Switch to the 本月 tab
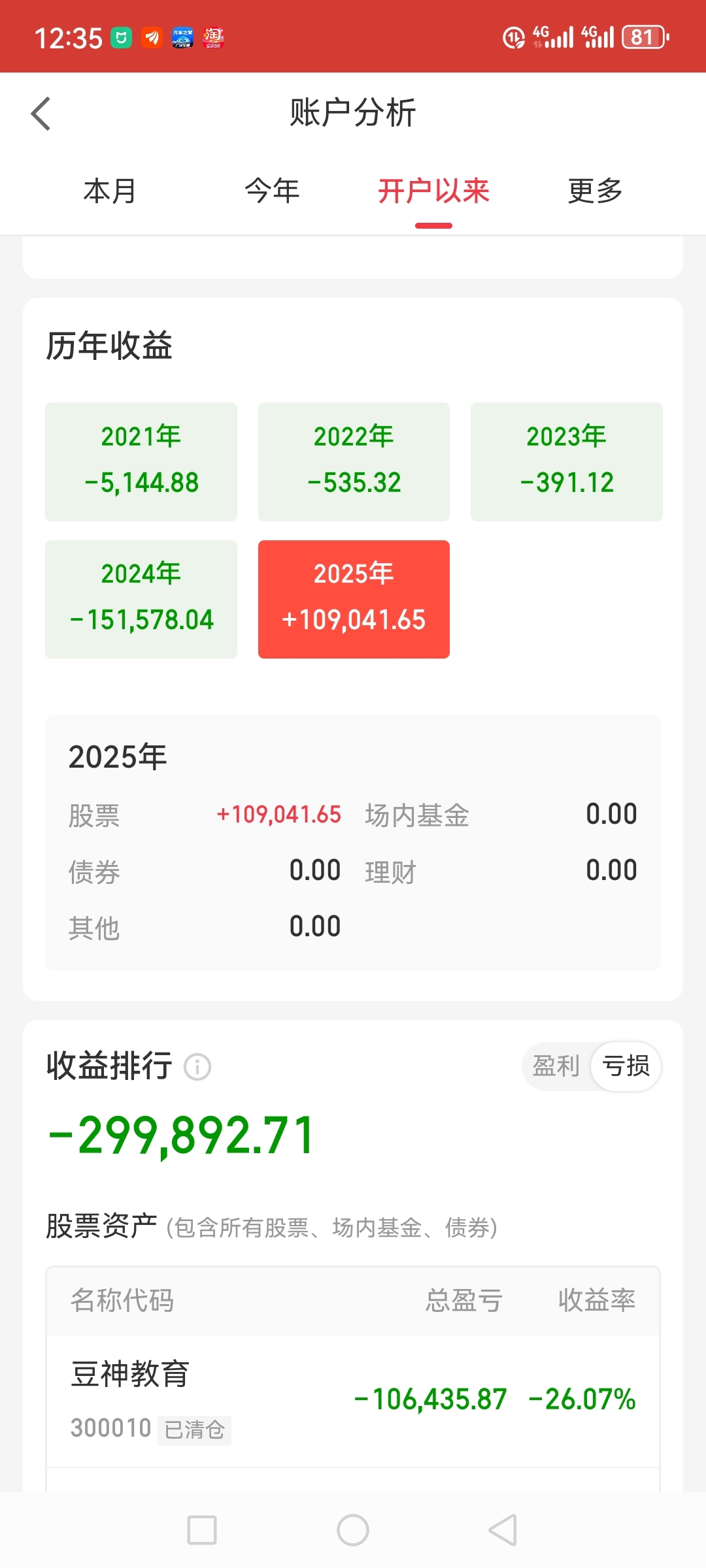This screenshot has height=1568, width=706. [x=109, y=191]
